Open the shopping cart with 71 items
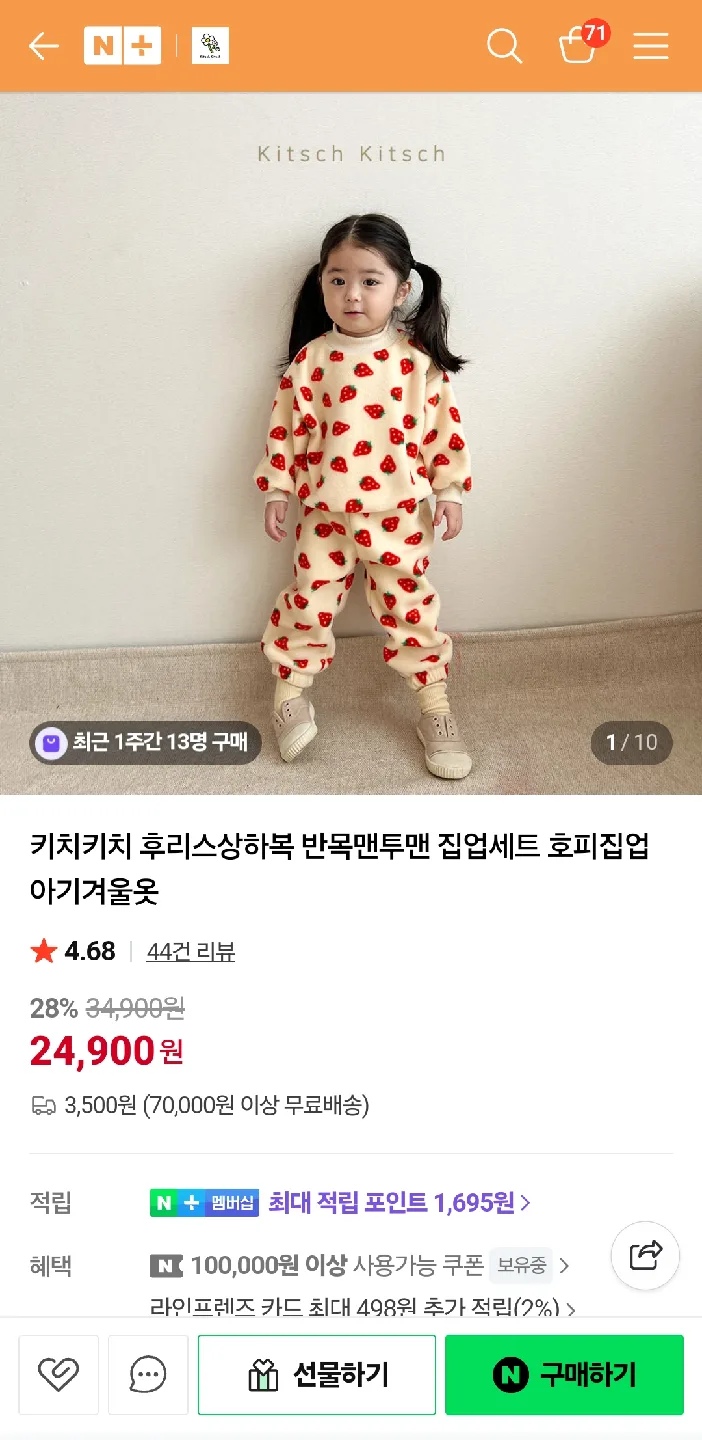Viewport: 702px width, 1440px height. click(x=579, y=45)
